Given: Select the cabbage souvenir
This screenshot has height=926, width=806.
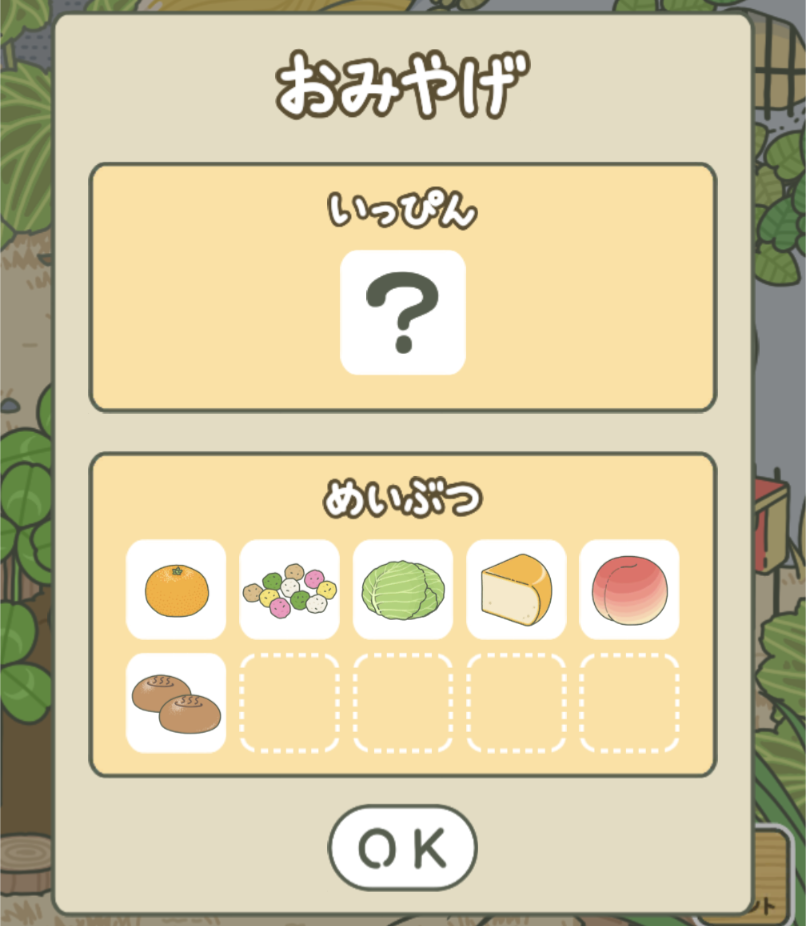Looking at the screenshot, I should click(402, 589).
